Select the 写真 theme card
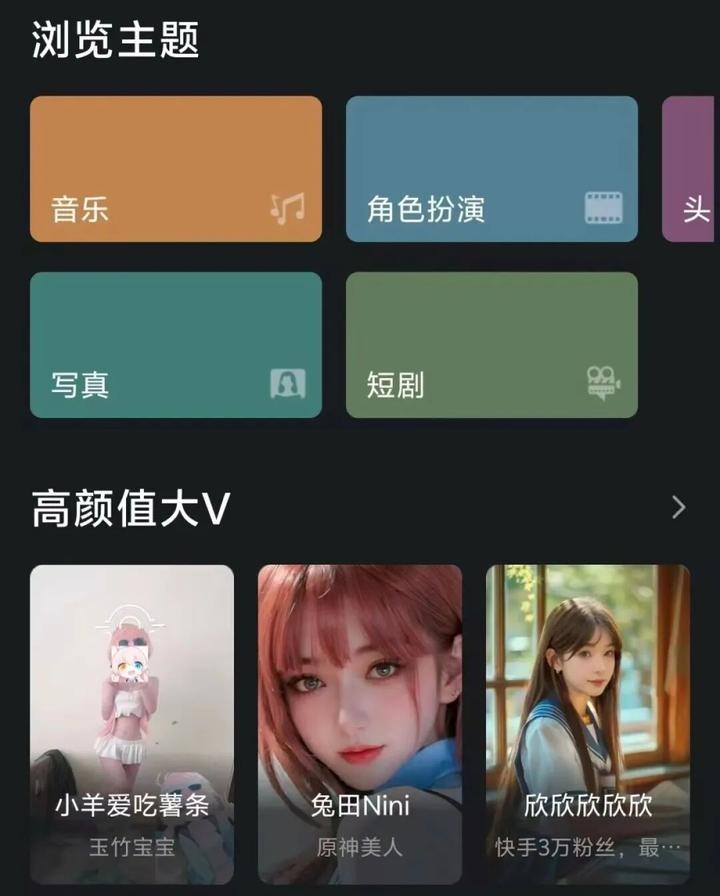The image size is (720, 896). 176,345
